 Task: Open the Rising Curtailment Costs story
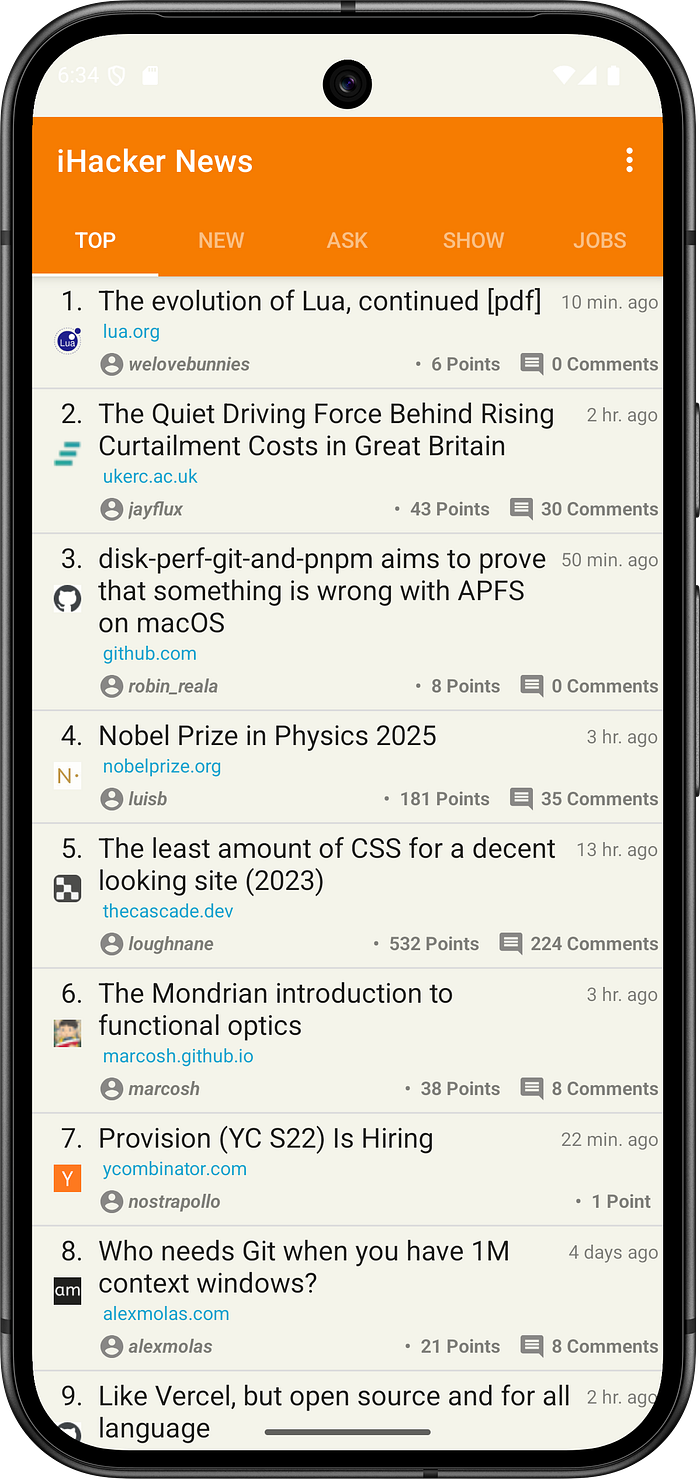pos(326,430)
